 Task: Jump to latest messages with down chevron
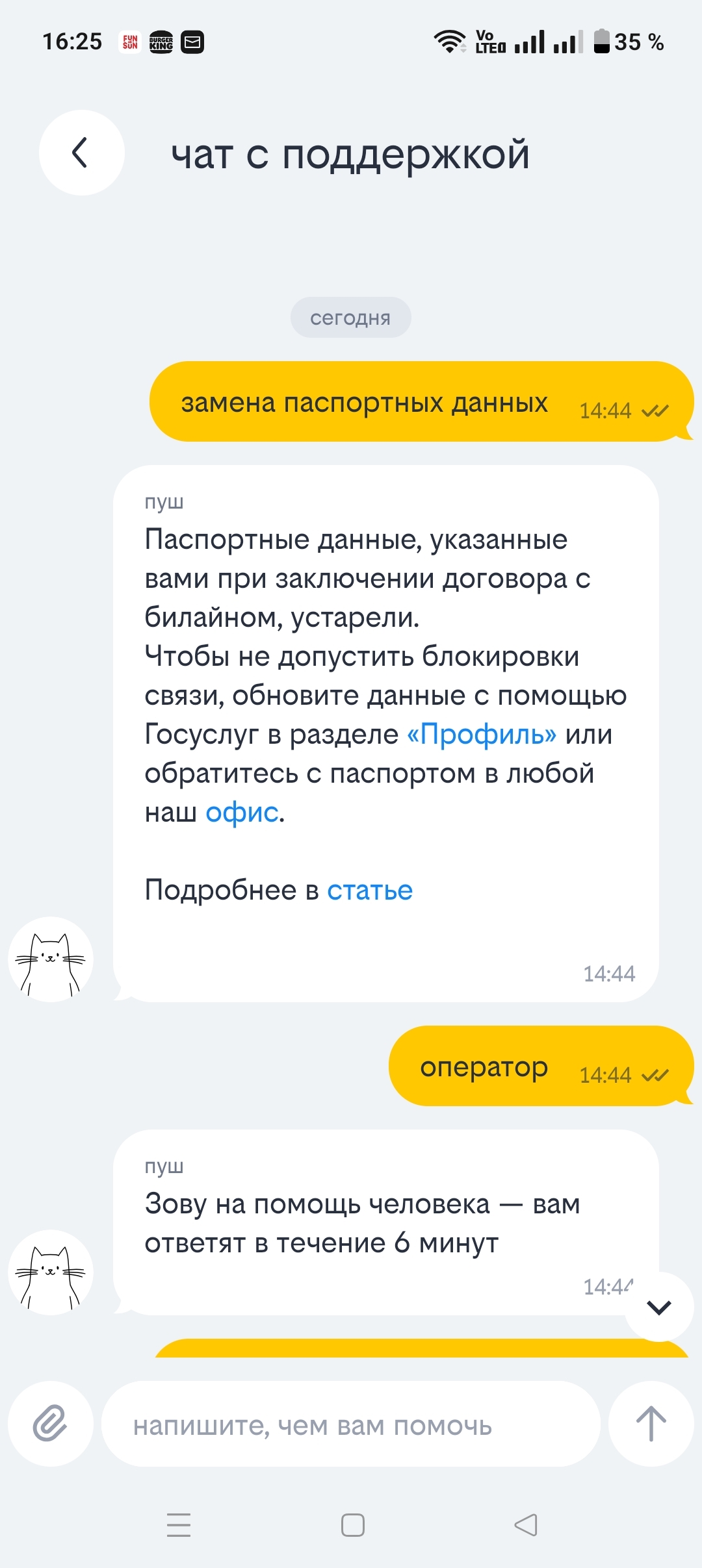(659, 1306)
